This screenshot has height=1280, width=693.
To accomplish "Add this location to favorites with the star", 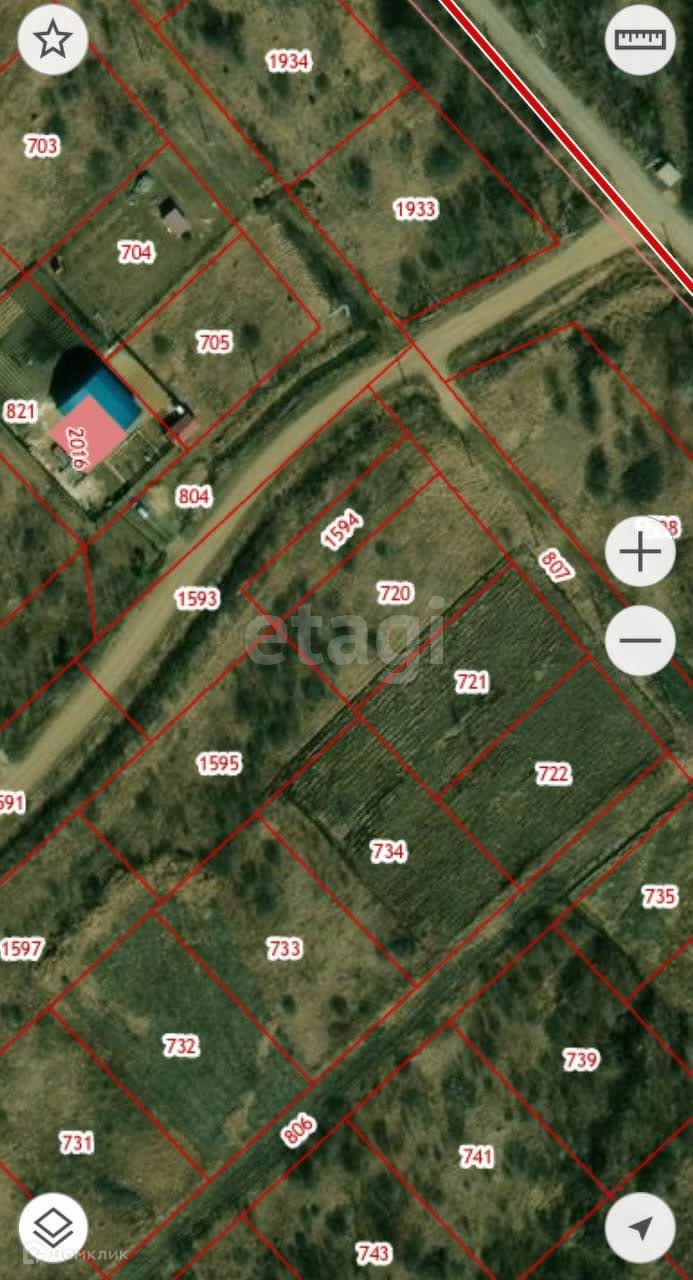I will (53, 40).
